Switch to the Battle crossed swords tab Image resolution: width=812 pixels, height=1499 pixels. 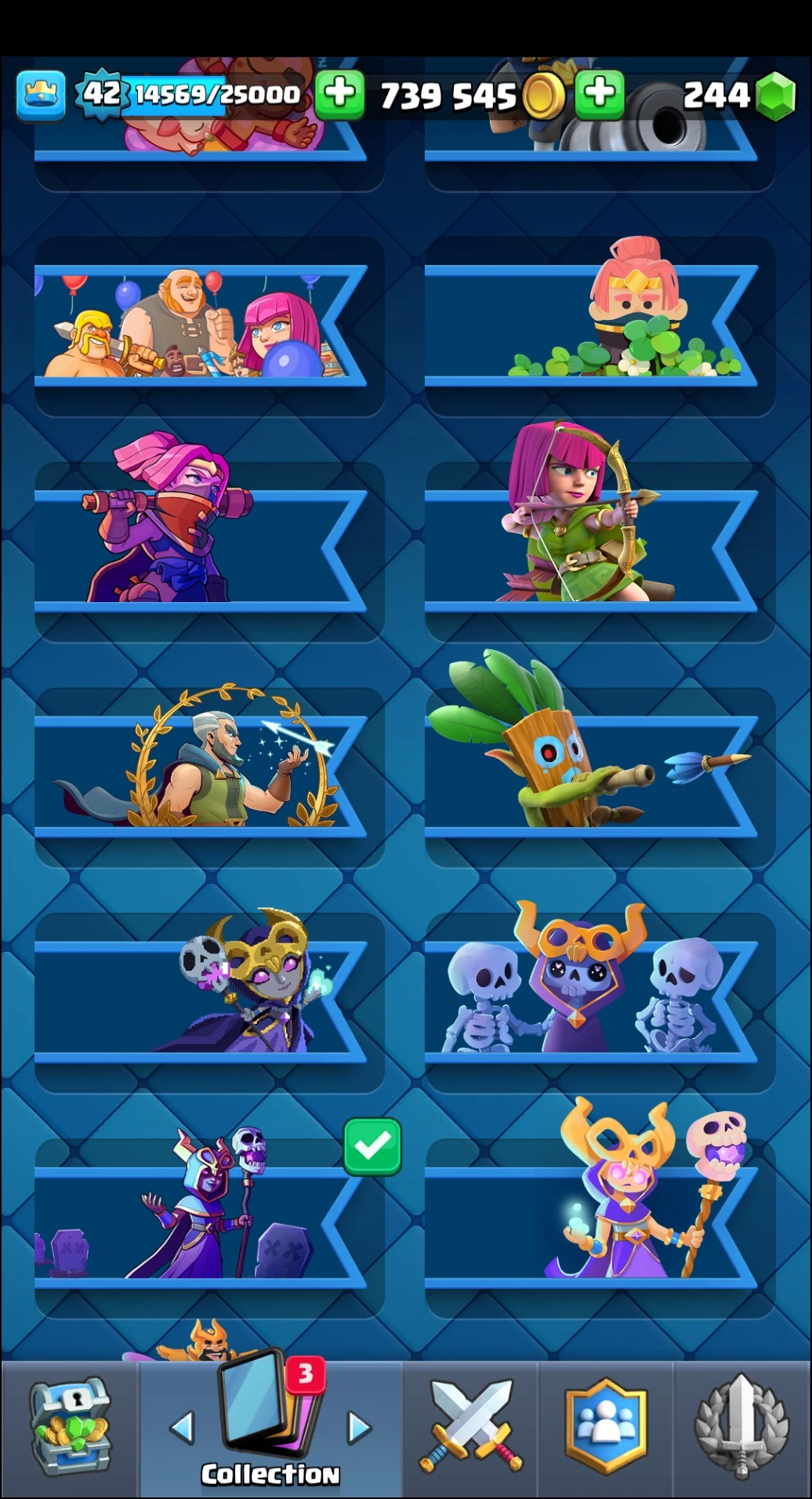pos(470,1428)
